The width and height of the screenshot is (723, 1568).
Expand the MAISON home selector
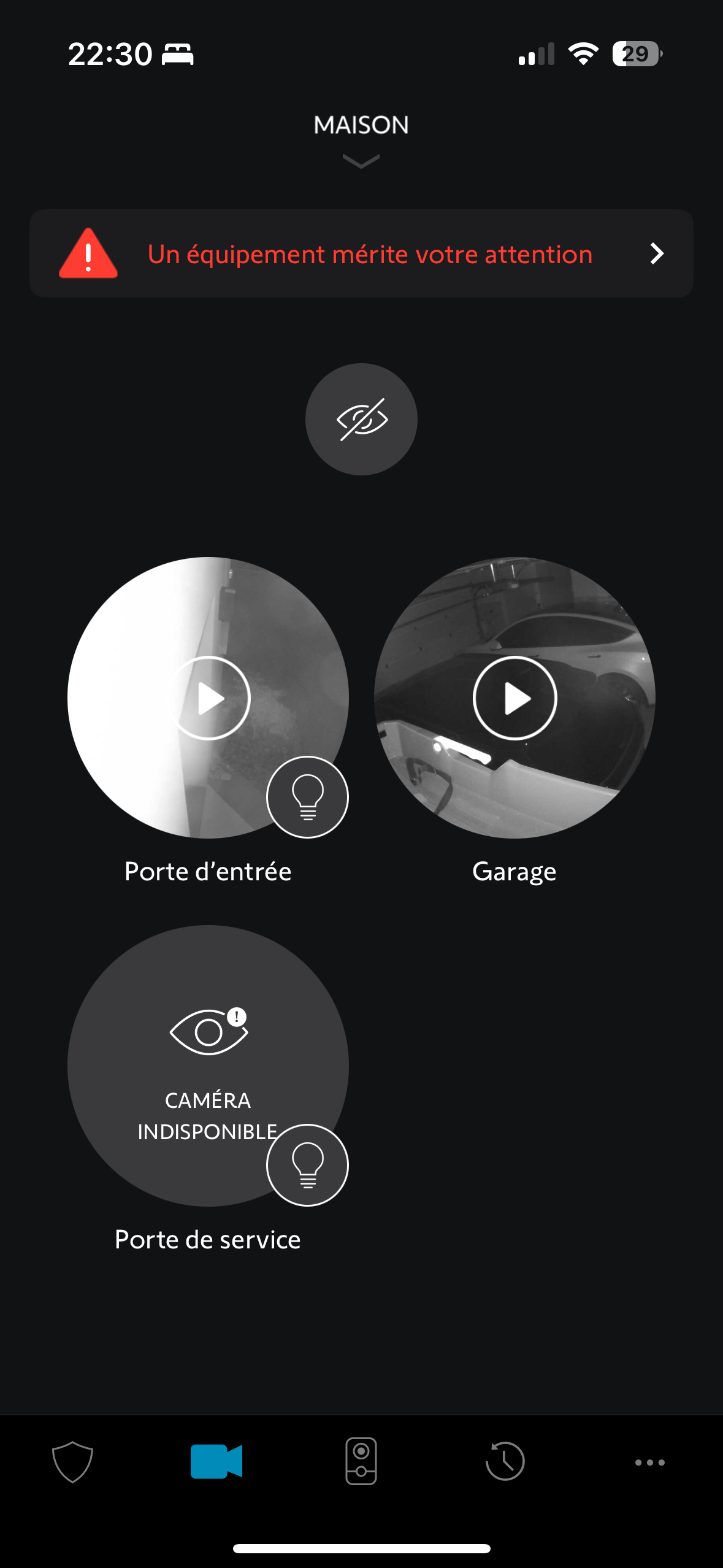click(361, 139)
